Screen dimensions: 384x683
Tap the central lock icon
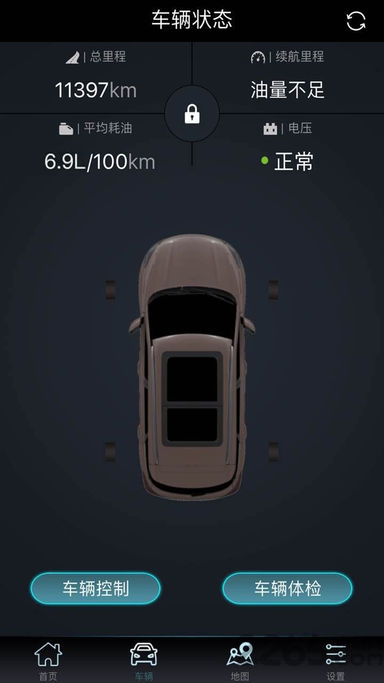pos(192,113)
